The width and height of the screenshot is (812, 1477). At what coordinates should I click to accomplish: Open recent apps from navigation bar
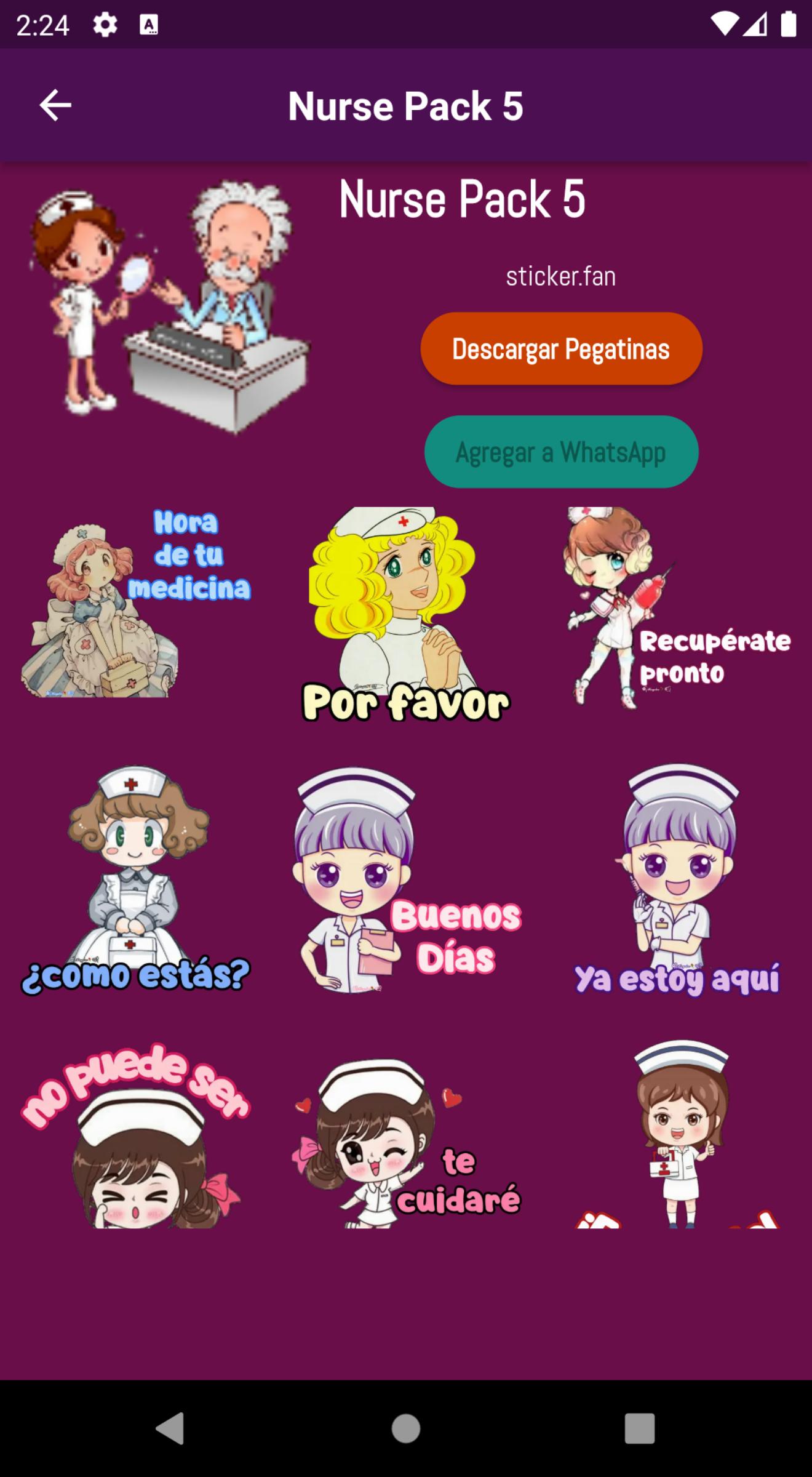pyautogui.click(x=639, y=1428)
